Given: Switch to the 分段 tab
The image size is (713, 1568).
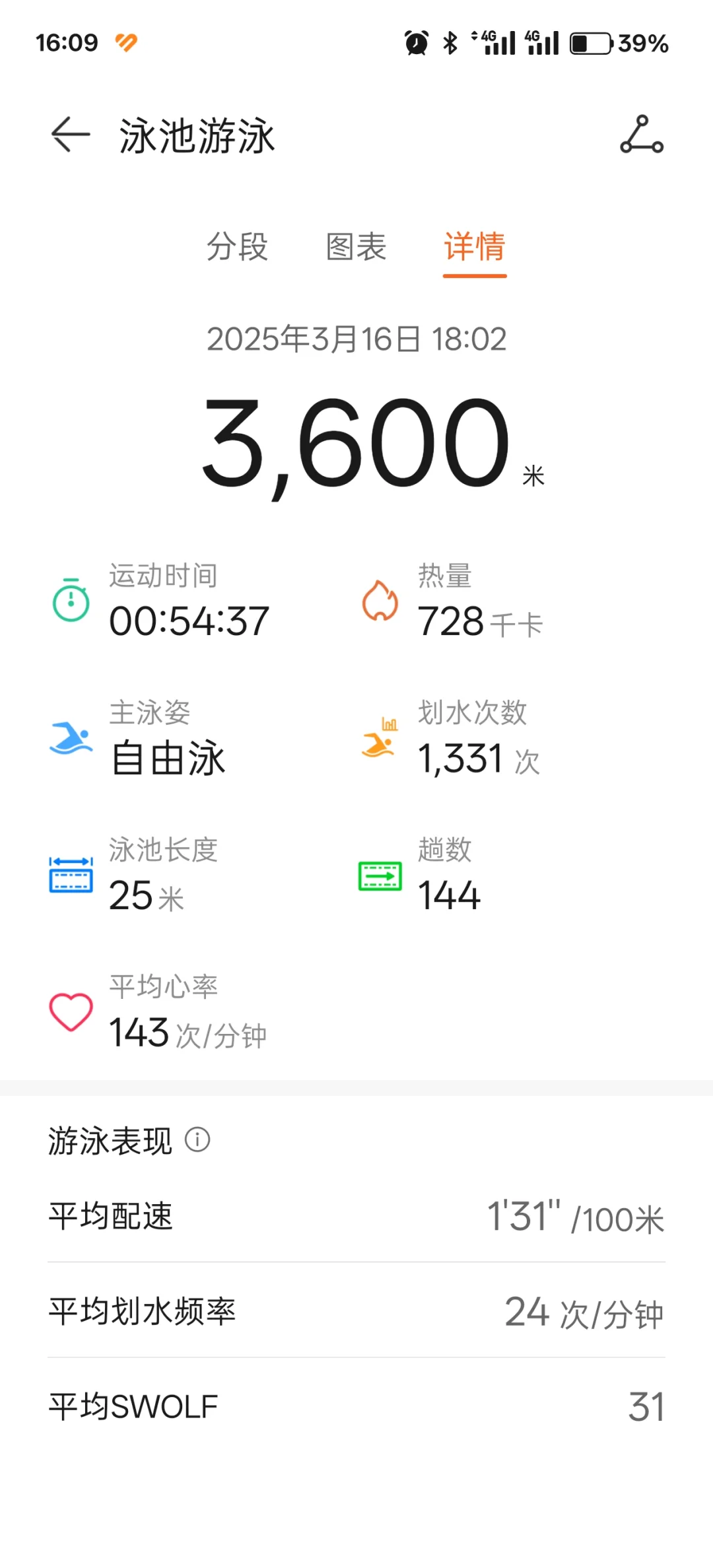Looking at the screenshot, I should click(x=237, y=246).
